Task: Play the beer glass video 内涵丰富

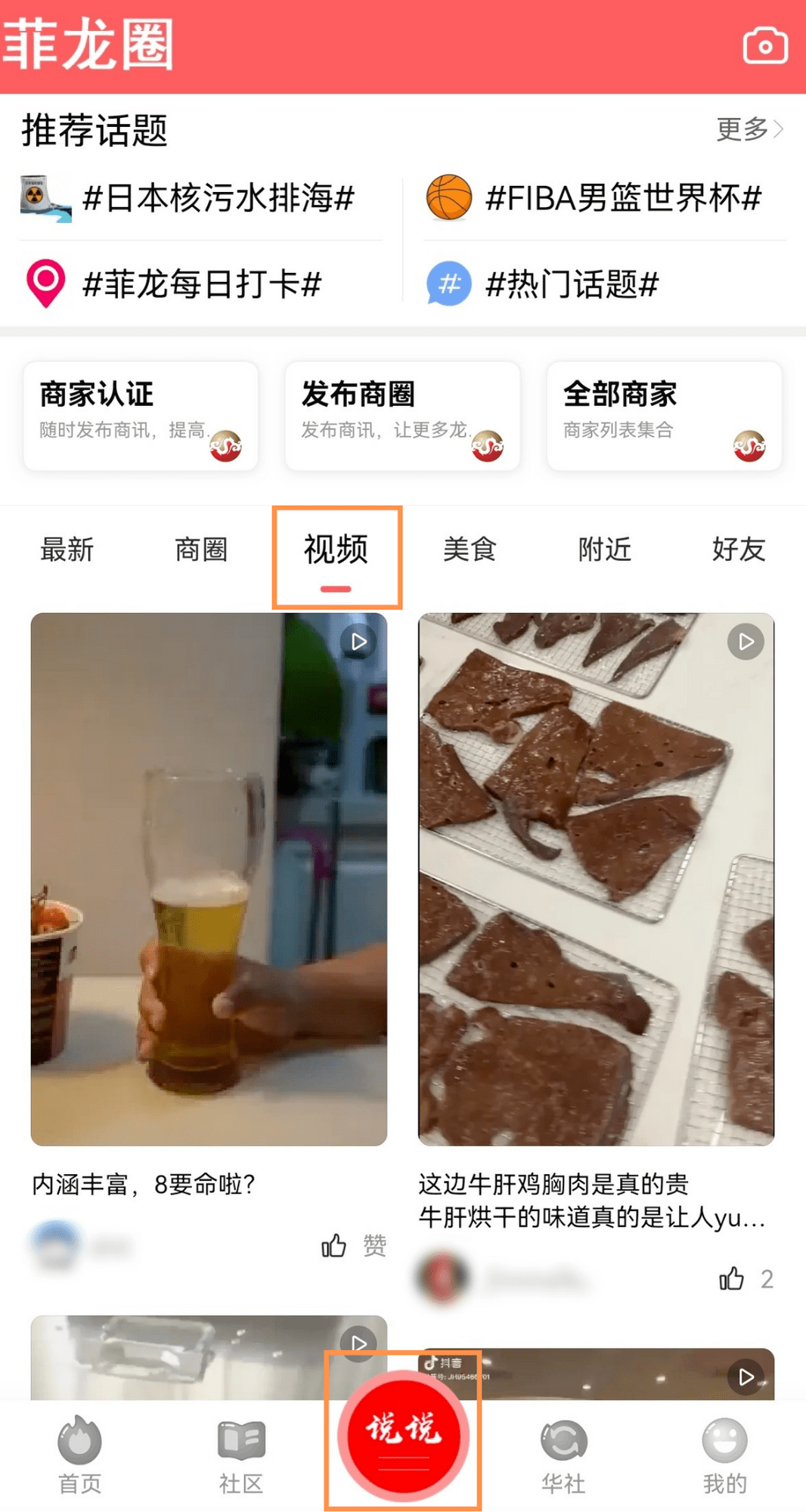Action: tap(209, 878)
